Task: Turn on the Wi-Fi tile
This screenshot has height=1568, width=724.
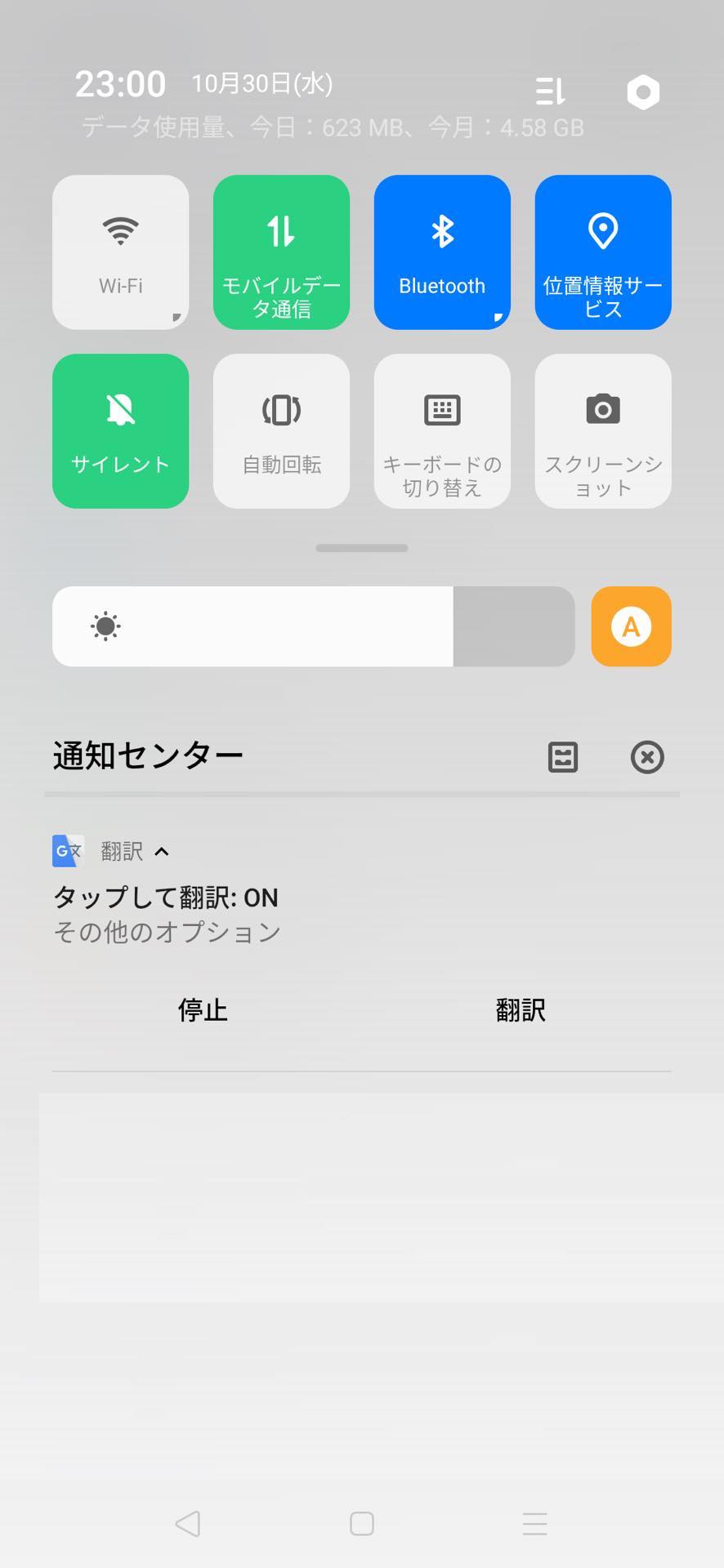Action: [x=120, y=252]
